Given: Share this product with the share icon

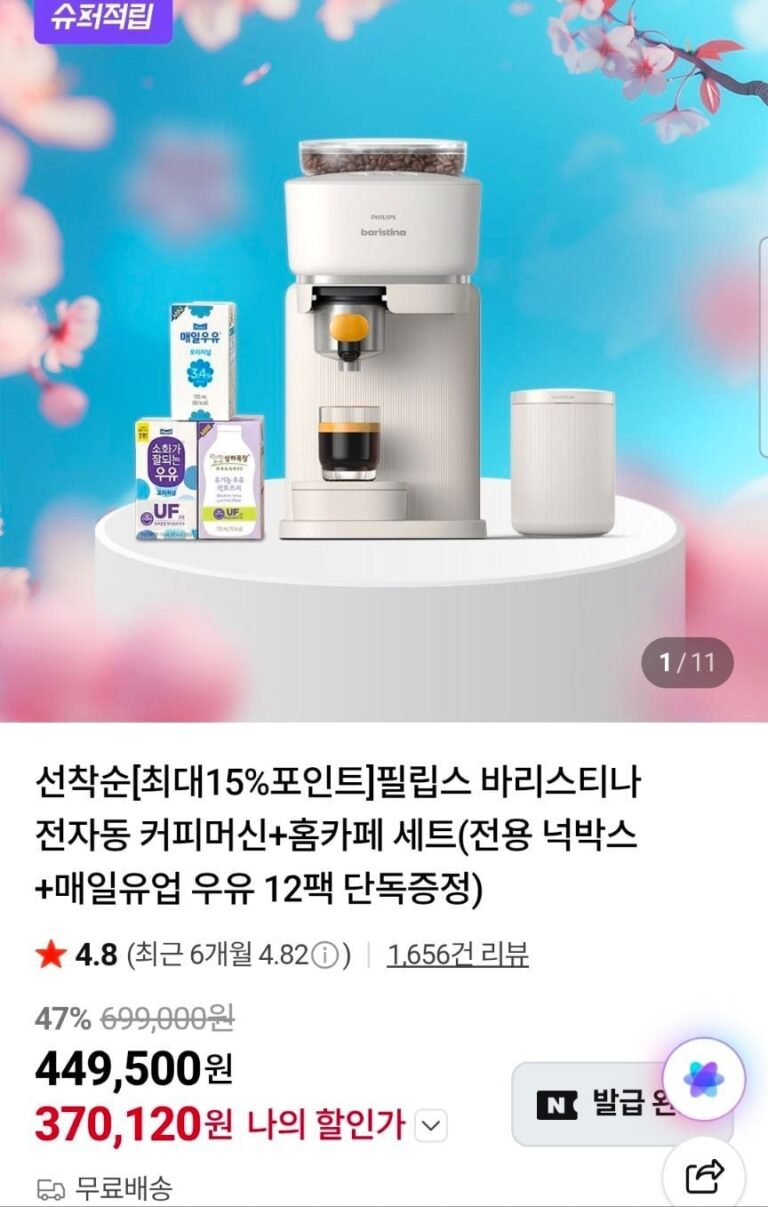Looking at the screenshot, I should click(704, 1176).
